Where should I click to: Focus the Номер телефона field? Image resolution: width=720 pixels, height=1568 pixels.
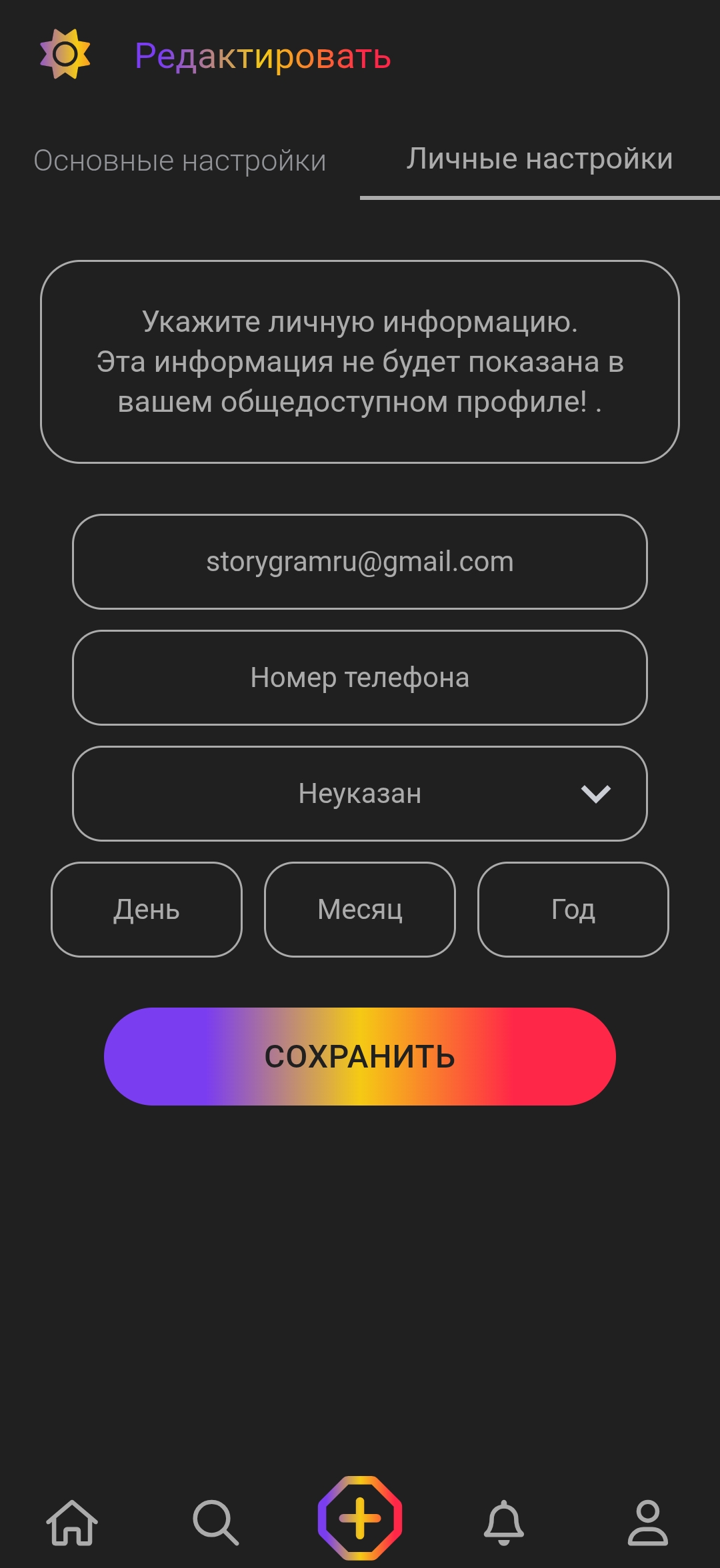(360, 678)
